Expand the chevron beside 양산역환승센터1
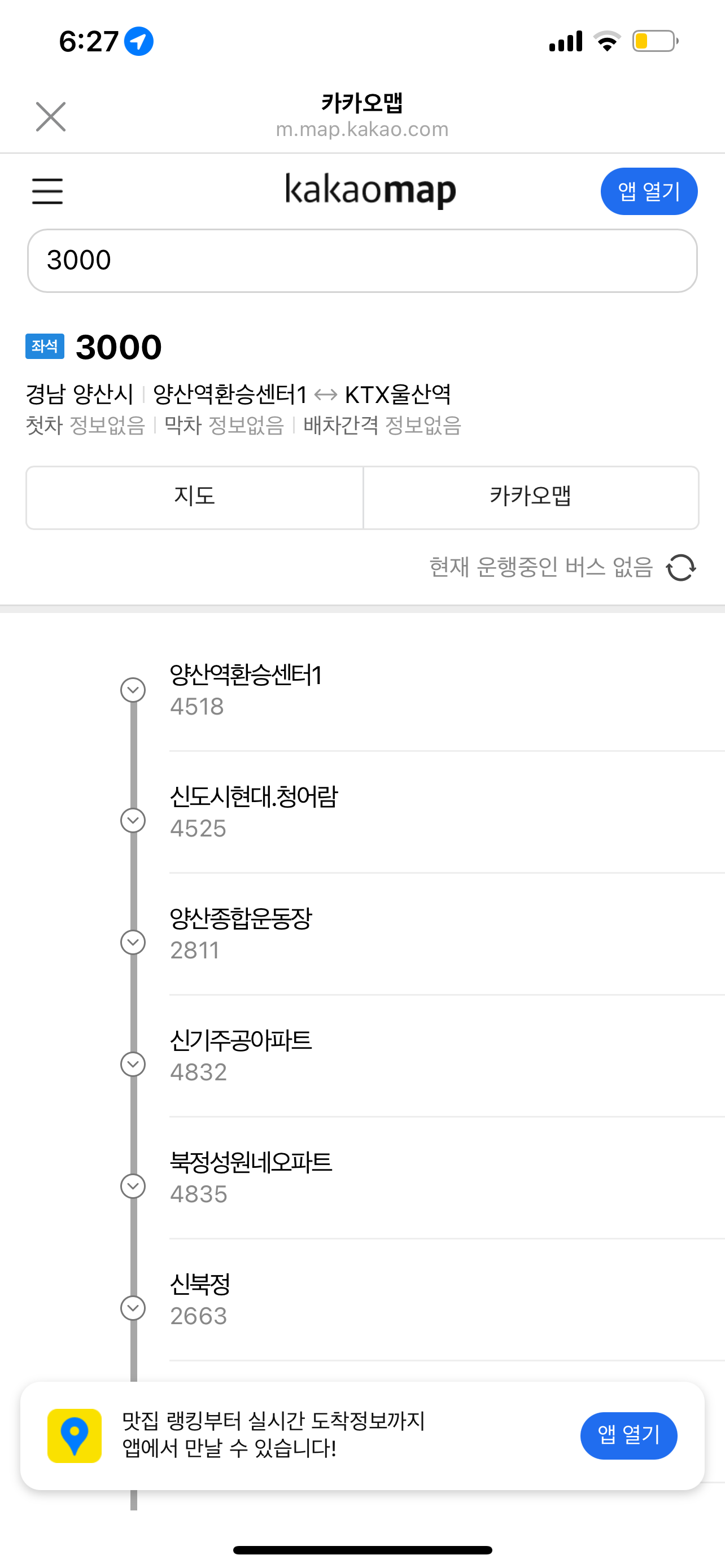Screen dimensions: 725x1568 click(133, 690)
